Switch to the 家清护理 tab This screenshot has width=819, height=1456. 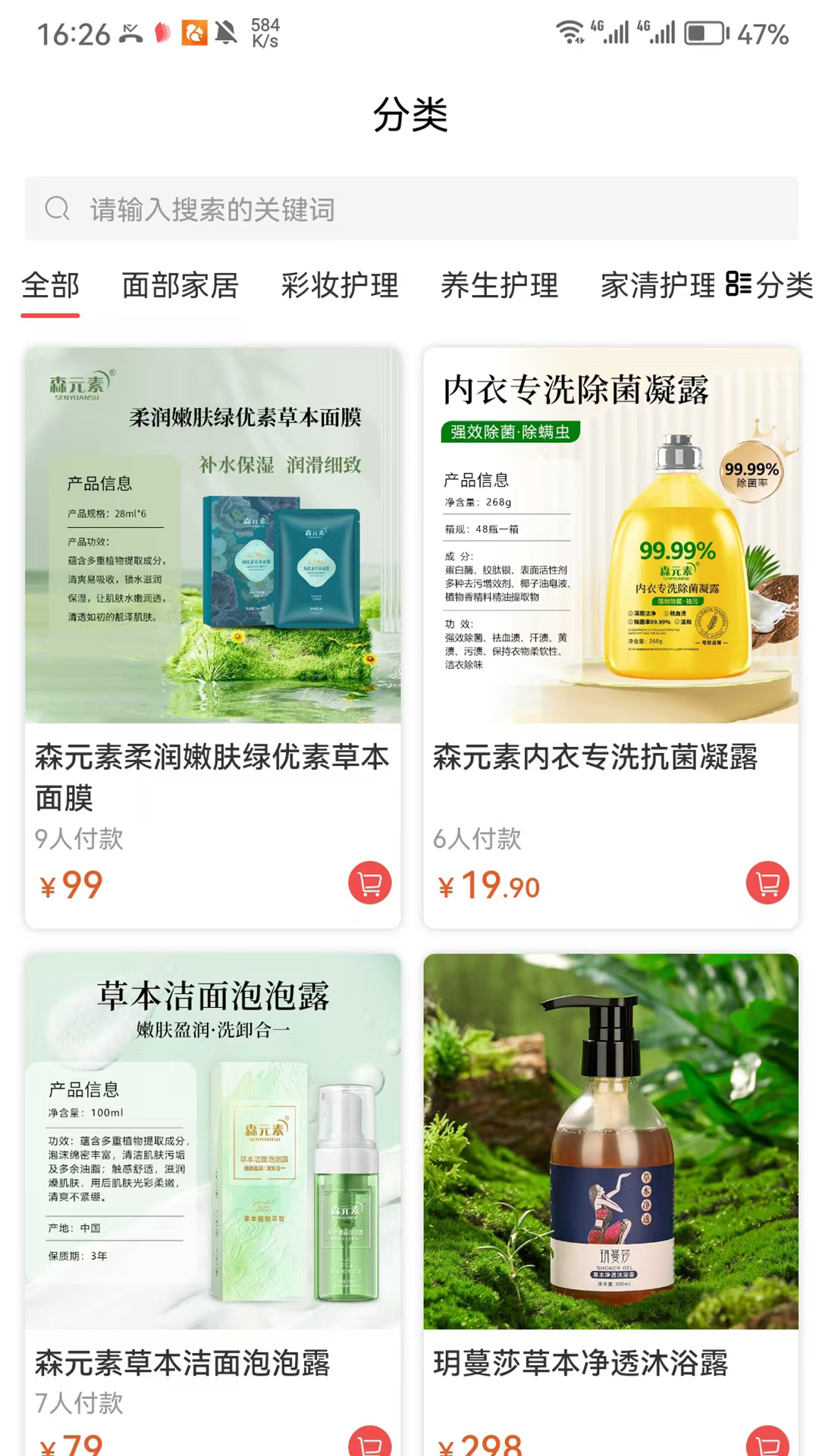click(657, 287)
